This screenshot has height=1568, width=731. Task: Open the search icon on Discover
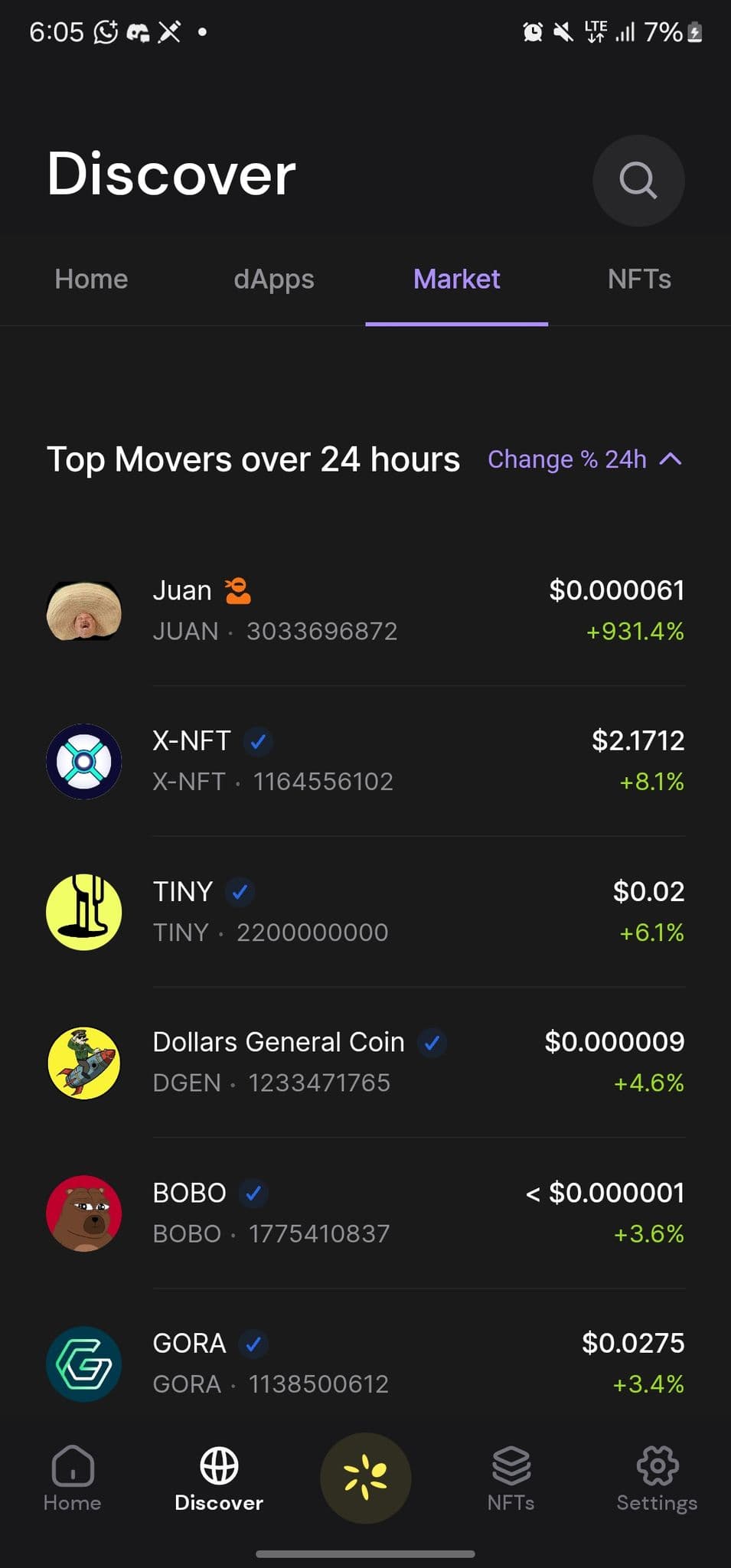(x=638, y=181)
